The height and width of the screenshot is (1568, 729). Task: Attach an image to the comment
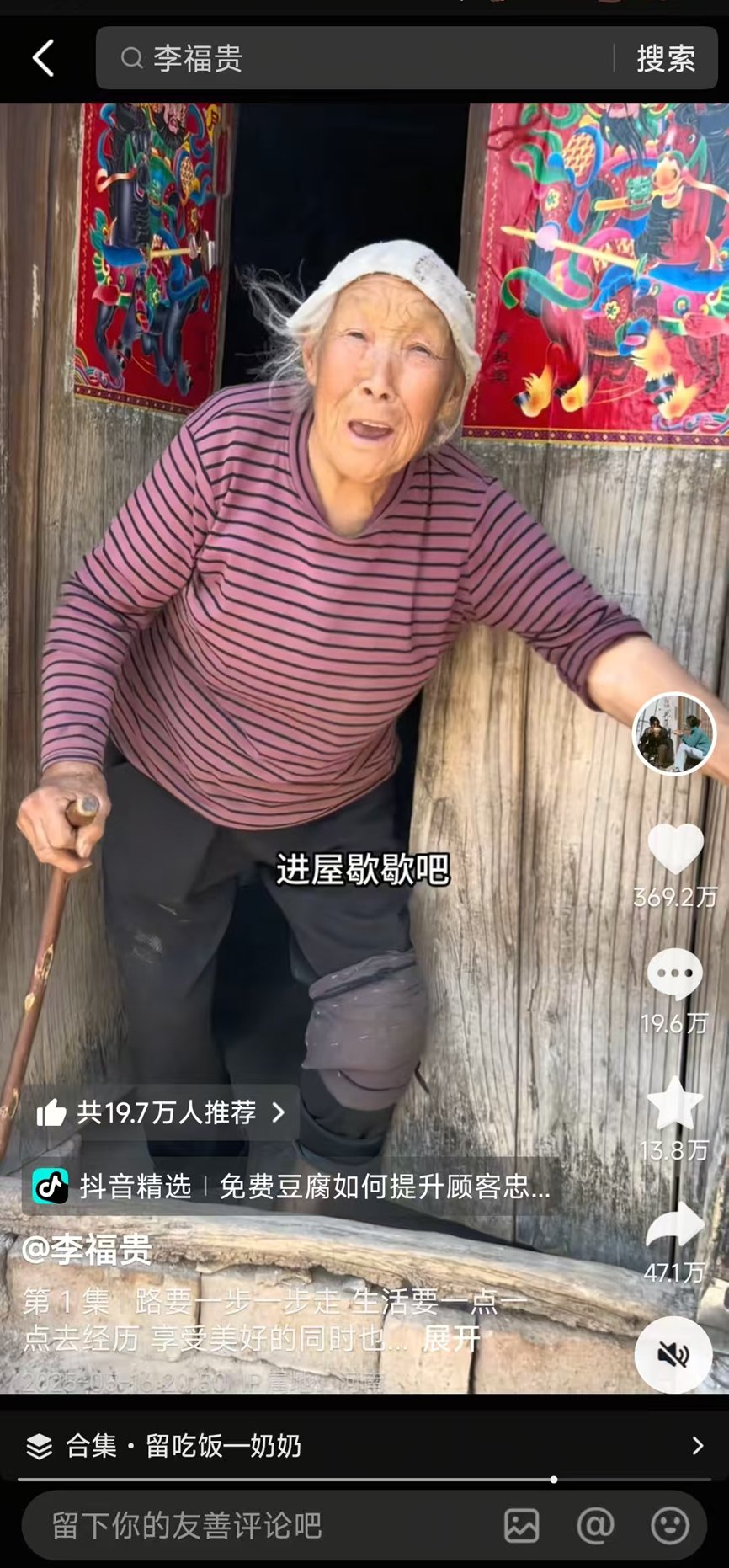(x=521, y=1525)
